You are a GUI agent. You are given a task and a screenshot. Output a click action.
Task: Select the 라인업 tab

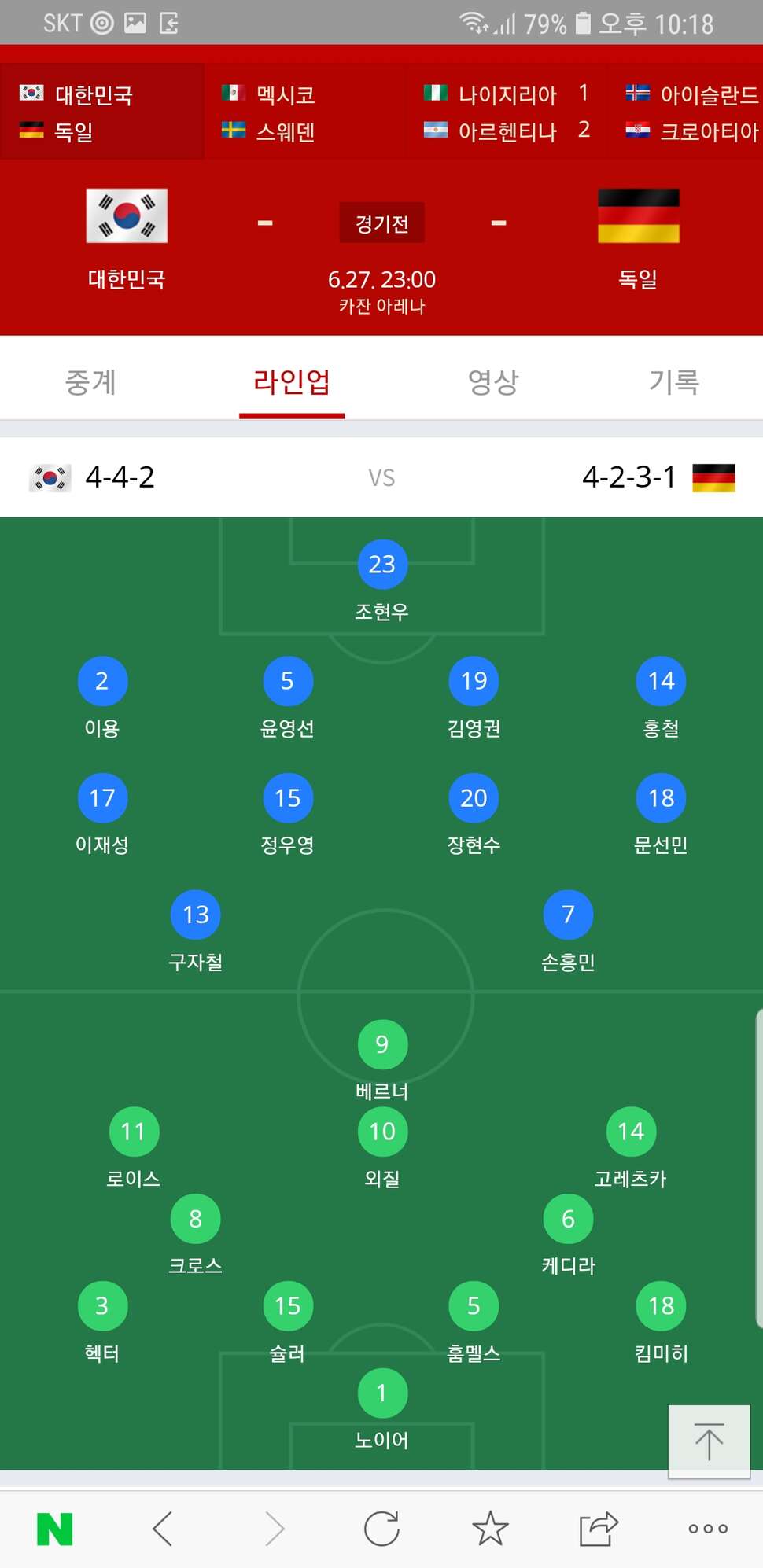(292, 382)
